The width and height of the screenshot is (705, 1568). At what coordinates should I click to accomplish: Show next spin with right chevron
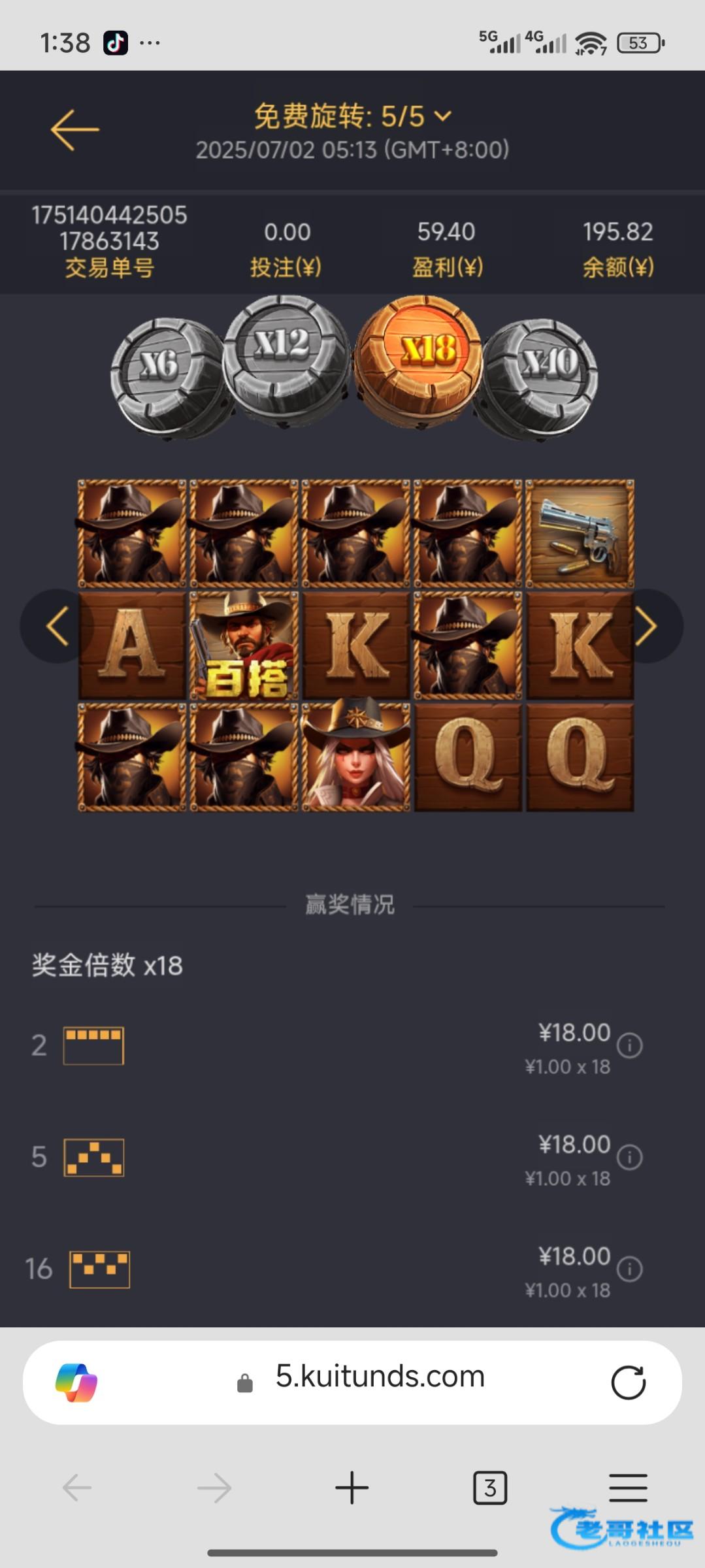click(x=646, y=626)
